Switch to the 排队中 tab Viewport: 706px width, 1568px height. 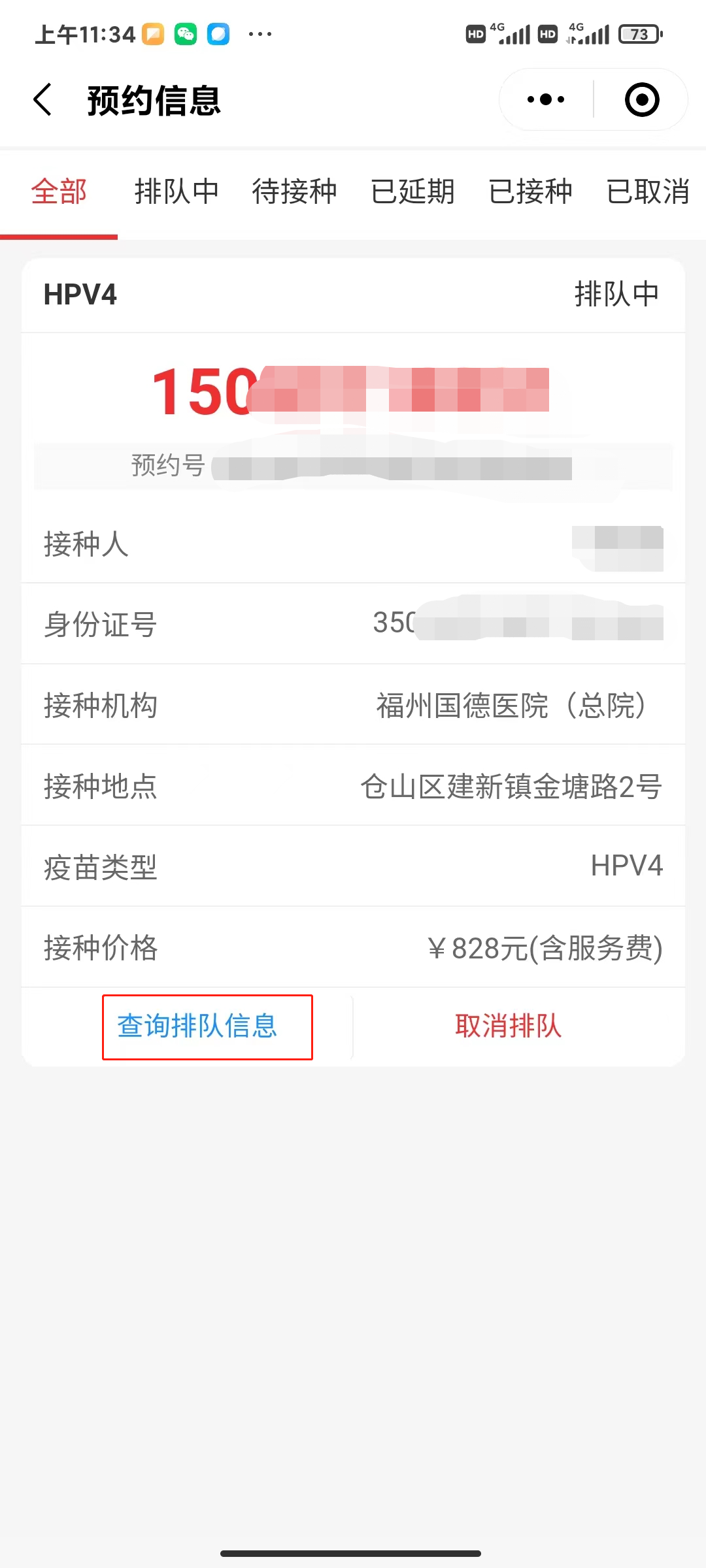tap(176, 192)
